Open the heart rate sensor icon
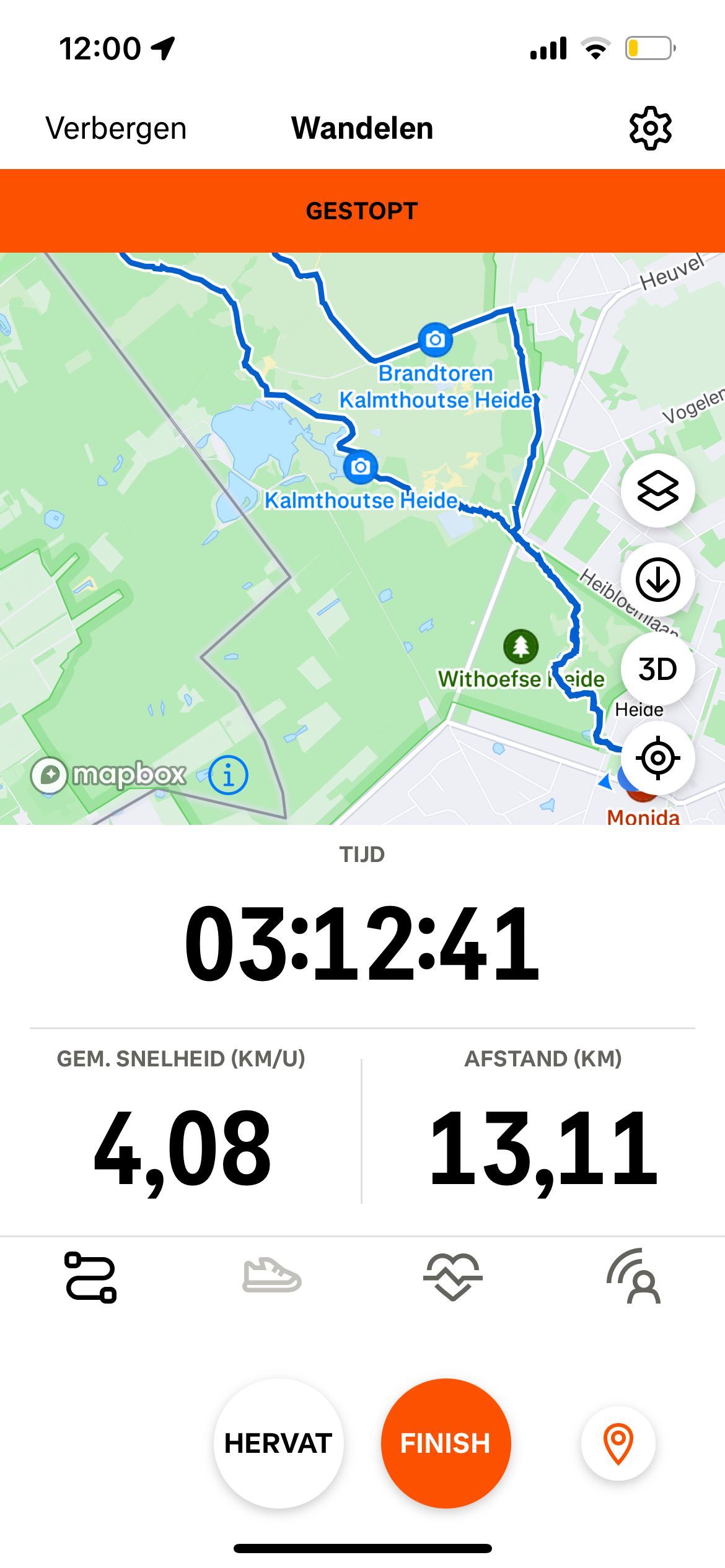 453,1277
